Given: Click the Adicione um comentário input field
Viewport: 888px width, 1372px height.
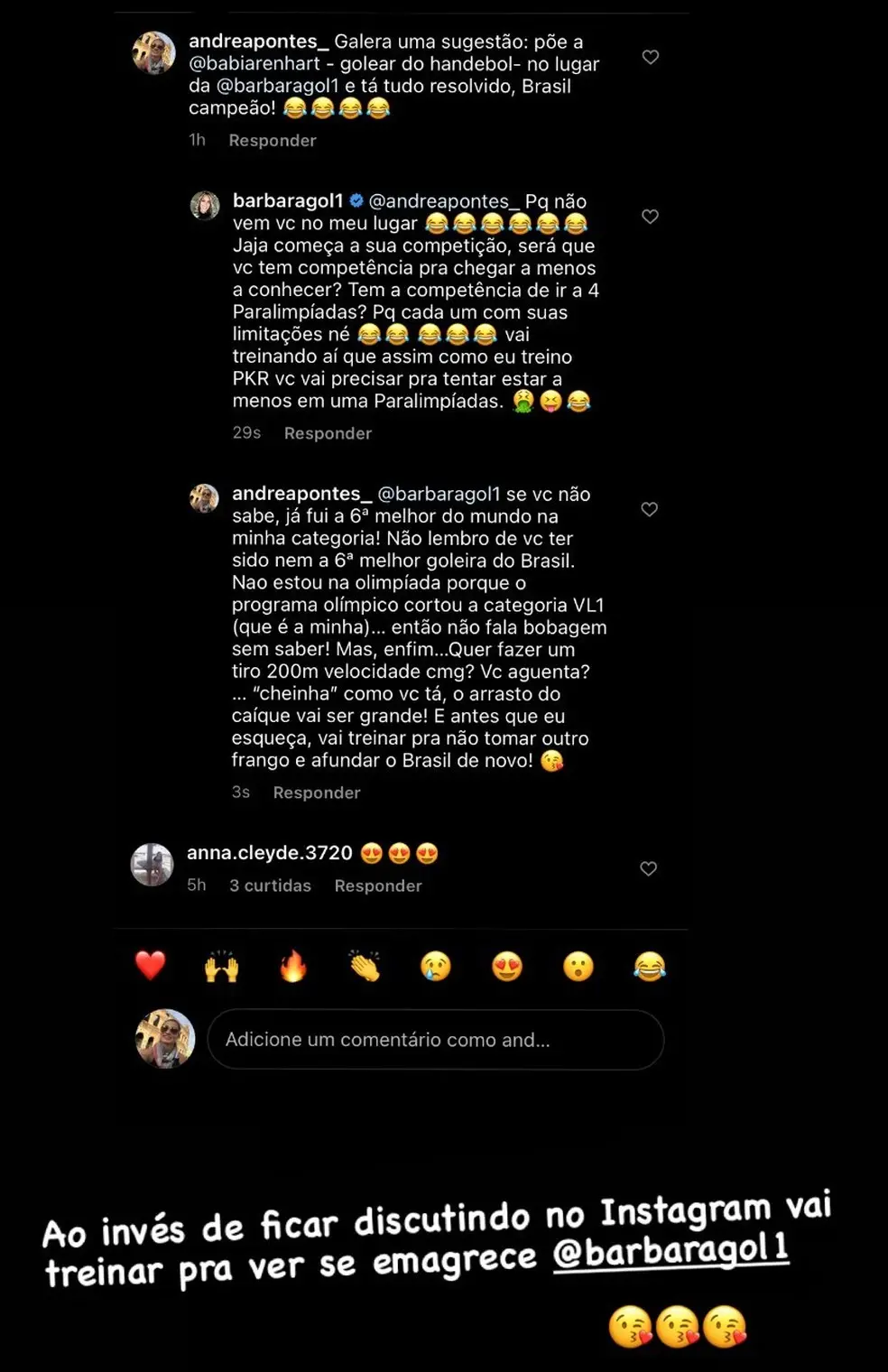Looking at the screenshot, I should (435, 1039).
